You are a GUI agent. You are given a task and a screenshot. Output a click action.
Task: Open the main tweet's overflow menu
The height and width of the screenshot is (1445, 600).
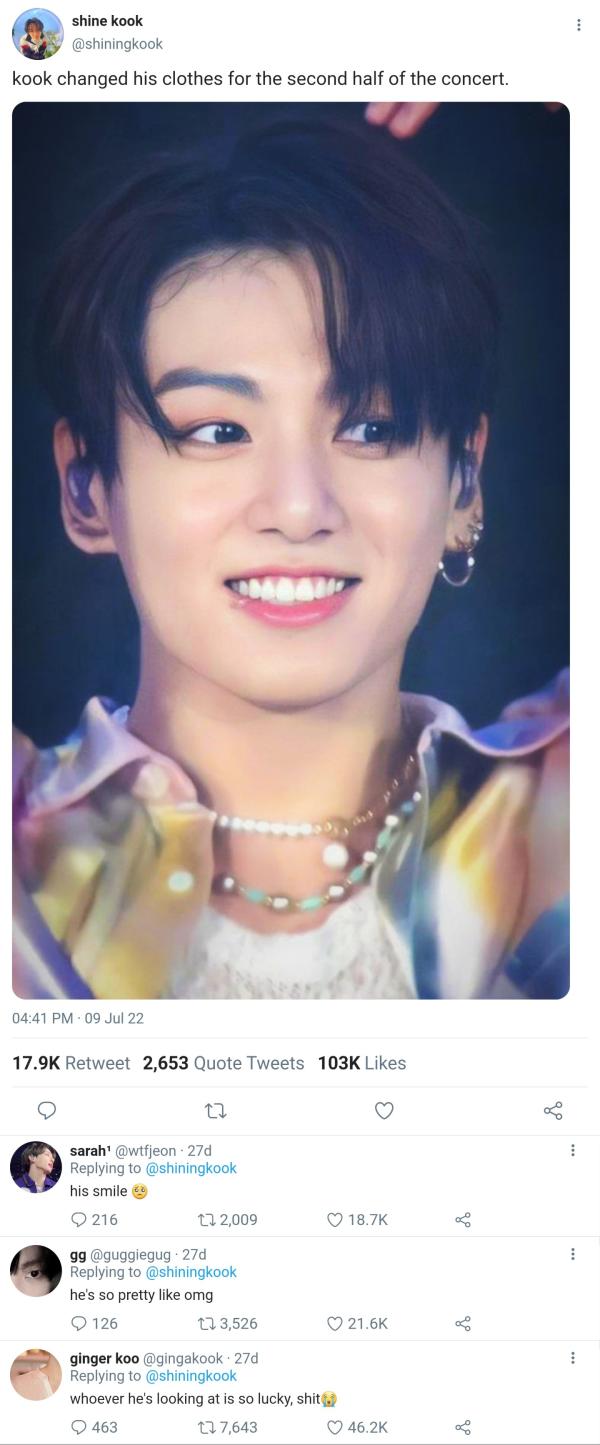pyautogui.click(x=578, y=25)
